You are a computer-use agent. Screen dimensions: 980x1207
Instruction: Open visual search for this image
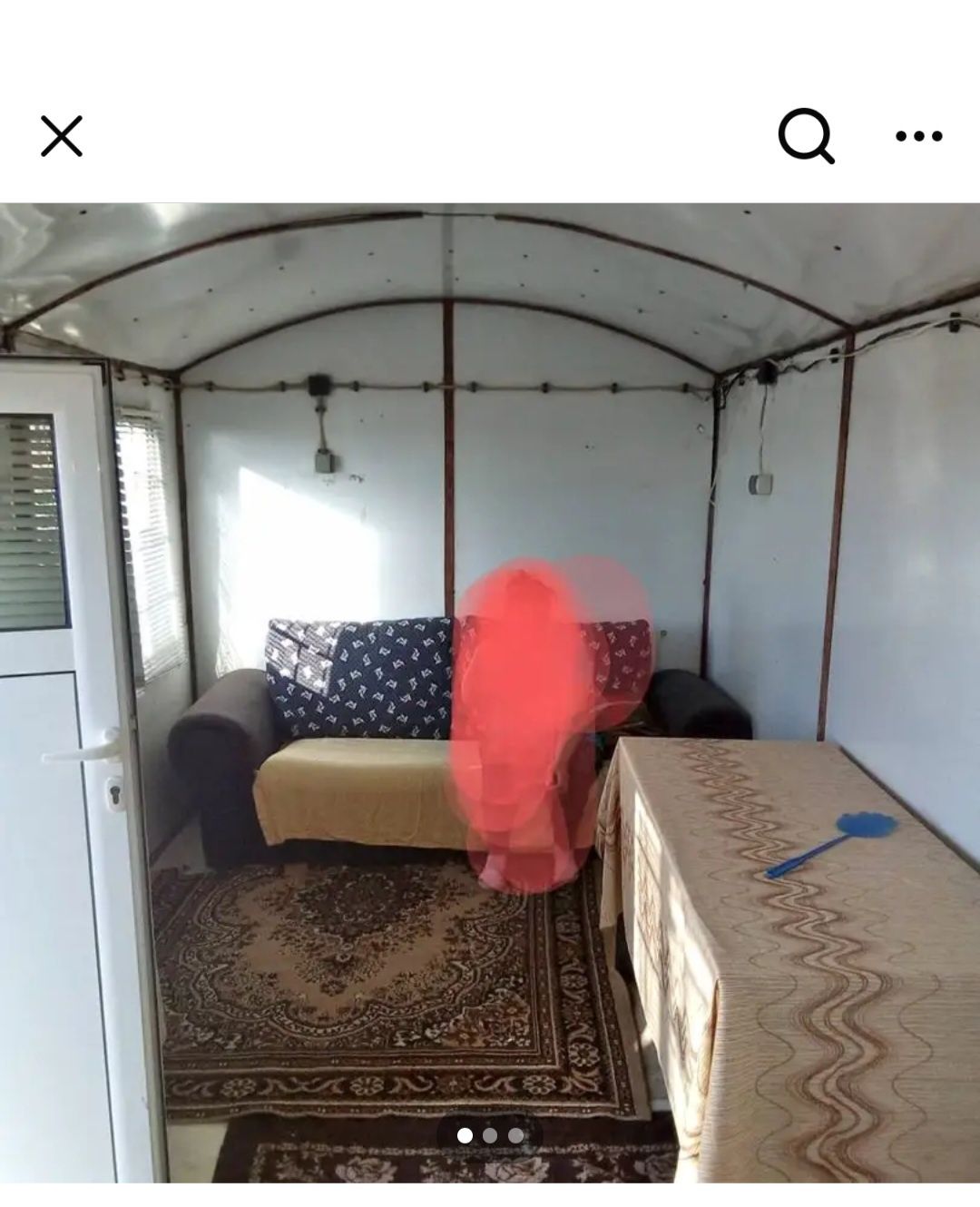click(x=806, y=136)
